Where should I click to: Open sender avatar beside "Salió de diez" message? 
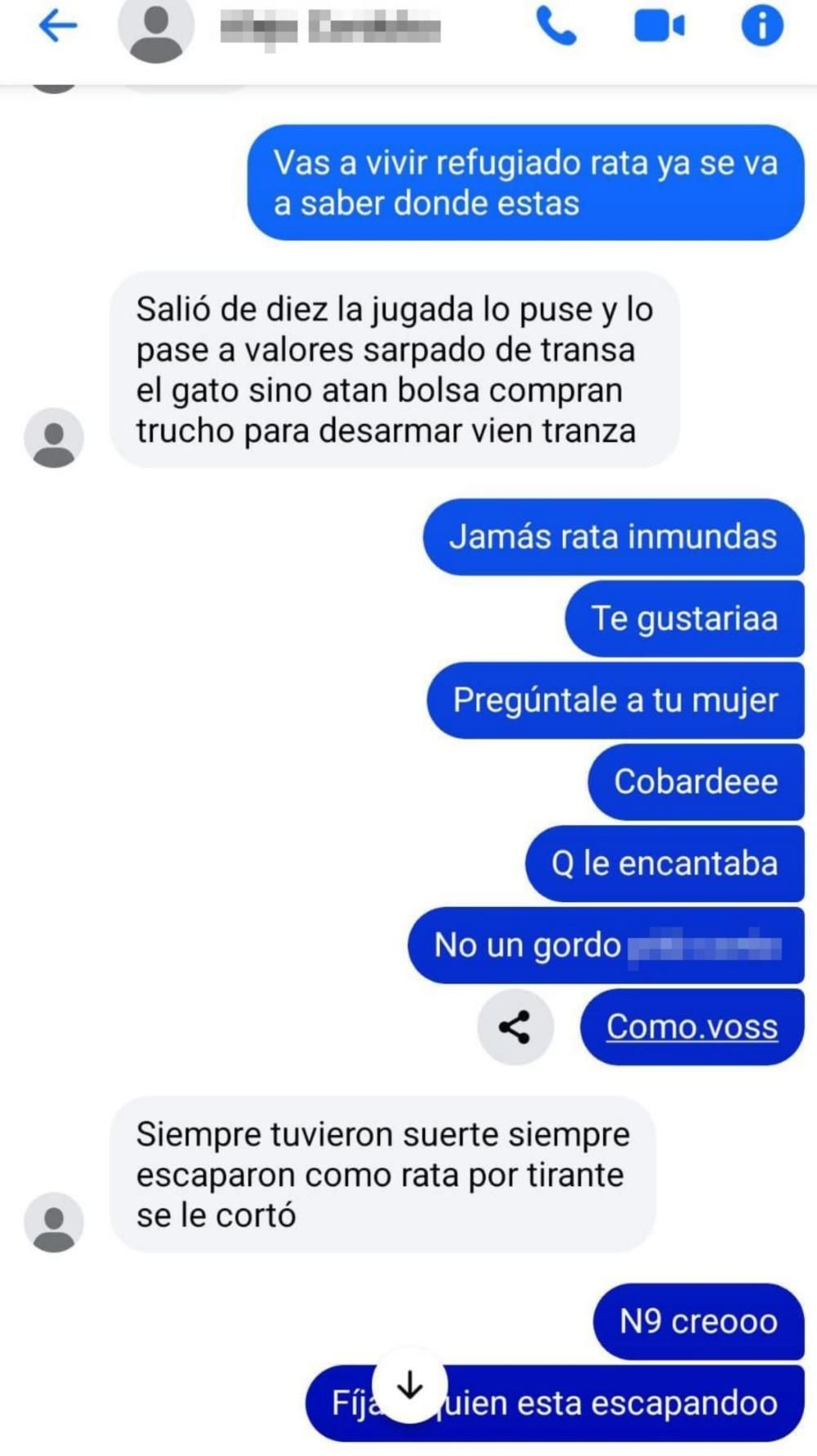click(x=54, y=438)
